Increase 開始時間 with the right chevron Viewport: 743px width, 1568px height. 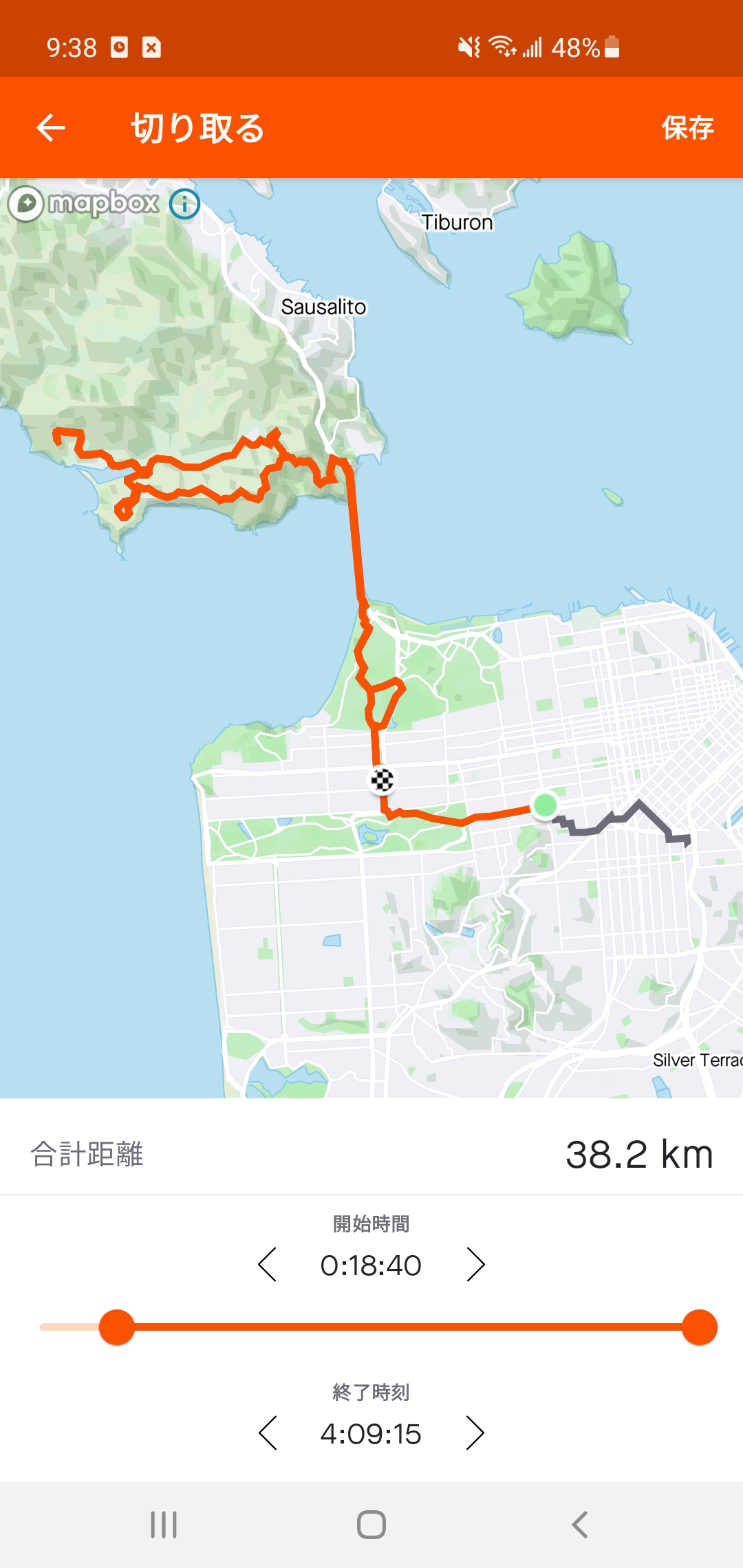coord(475,1265)
